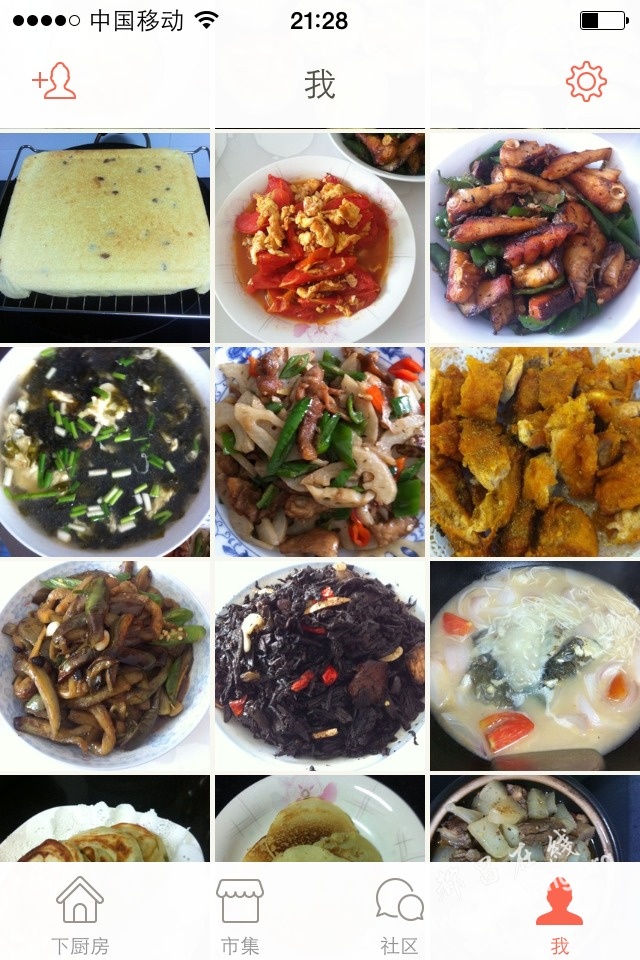Open the seaweed egg soup photo
Viewport: 640px width, 960px height.
point(105,452)
